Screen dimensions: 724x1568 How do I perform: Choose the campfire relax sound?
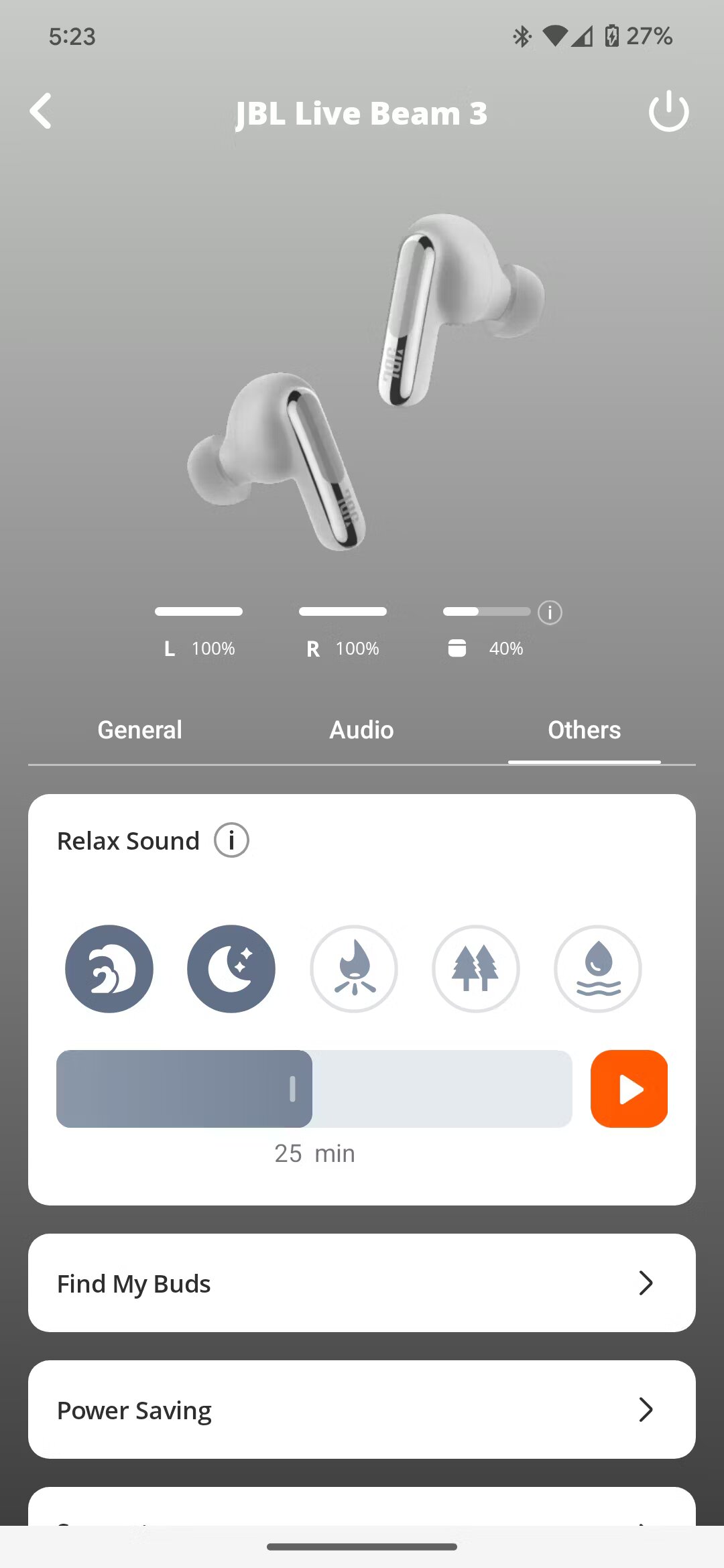[x=354, y=969]
